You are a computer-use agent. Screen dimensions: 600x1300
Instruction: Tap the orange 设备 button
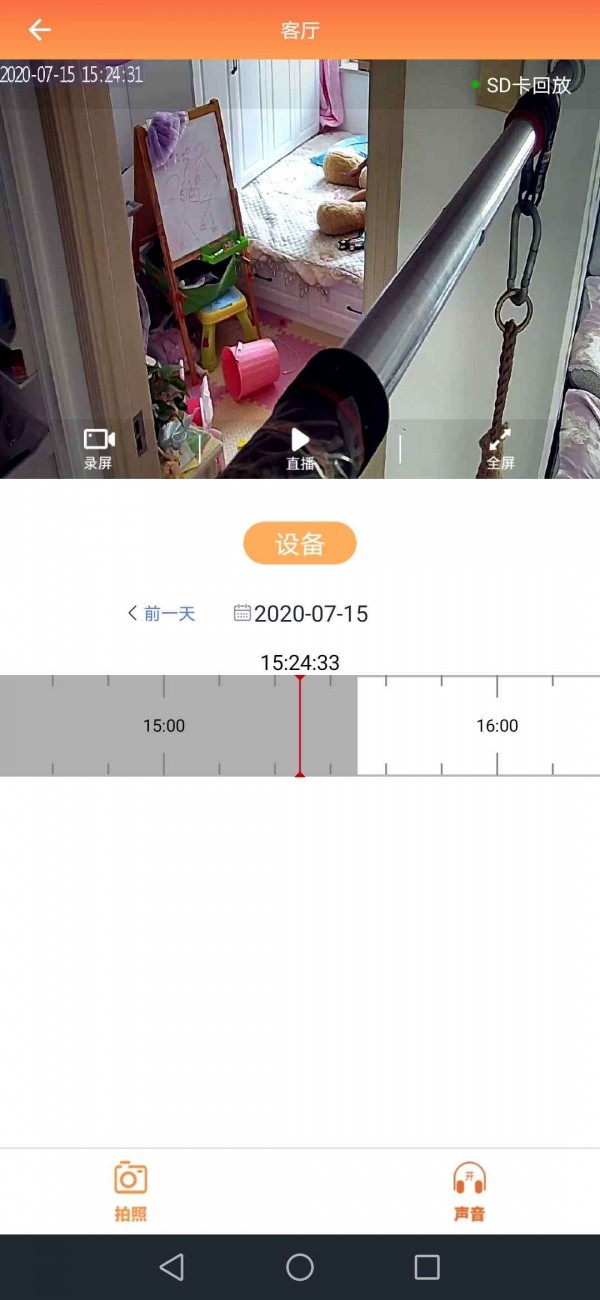[x=300, y=544]
